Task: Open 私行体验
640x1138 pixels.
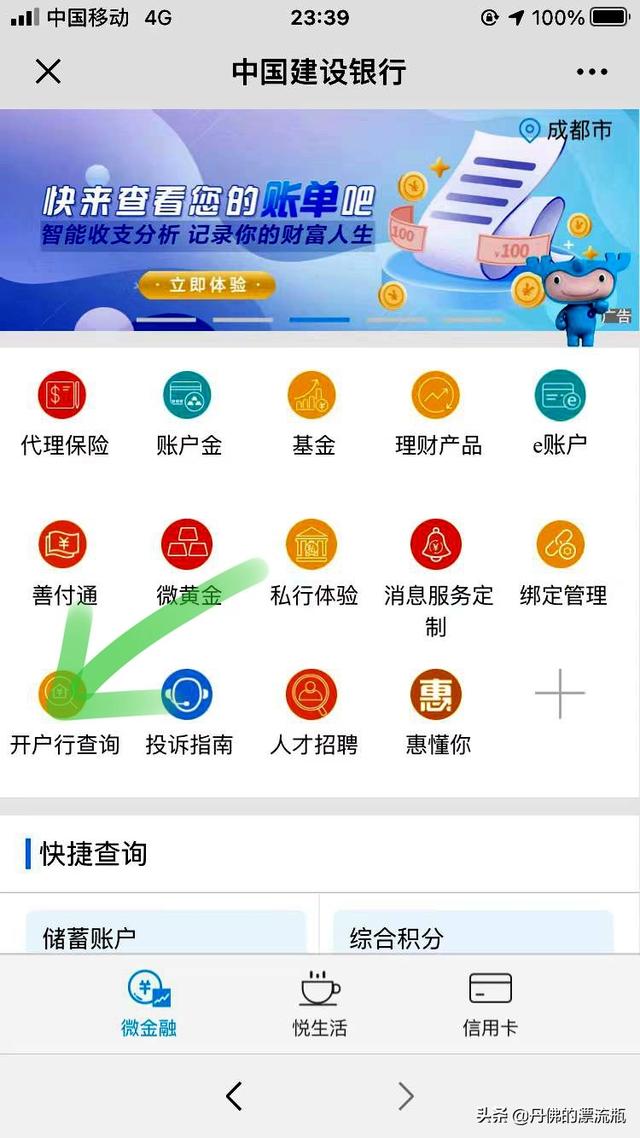Action: point(313,564)
